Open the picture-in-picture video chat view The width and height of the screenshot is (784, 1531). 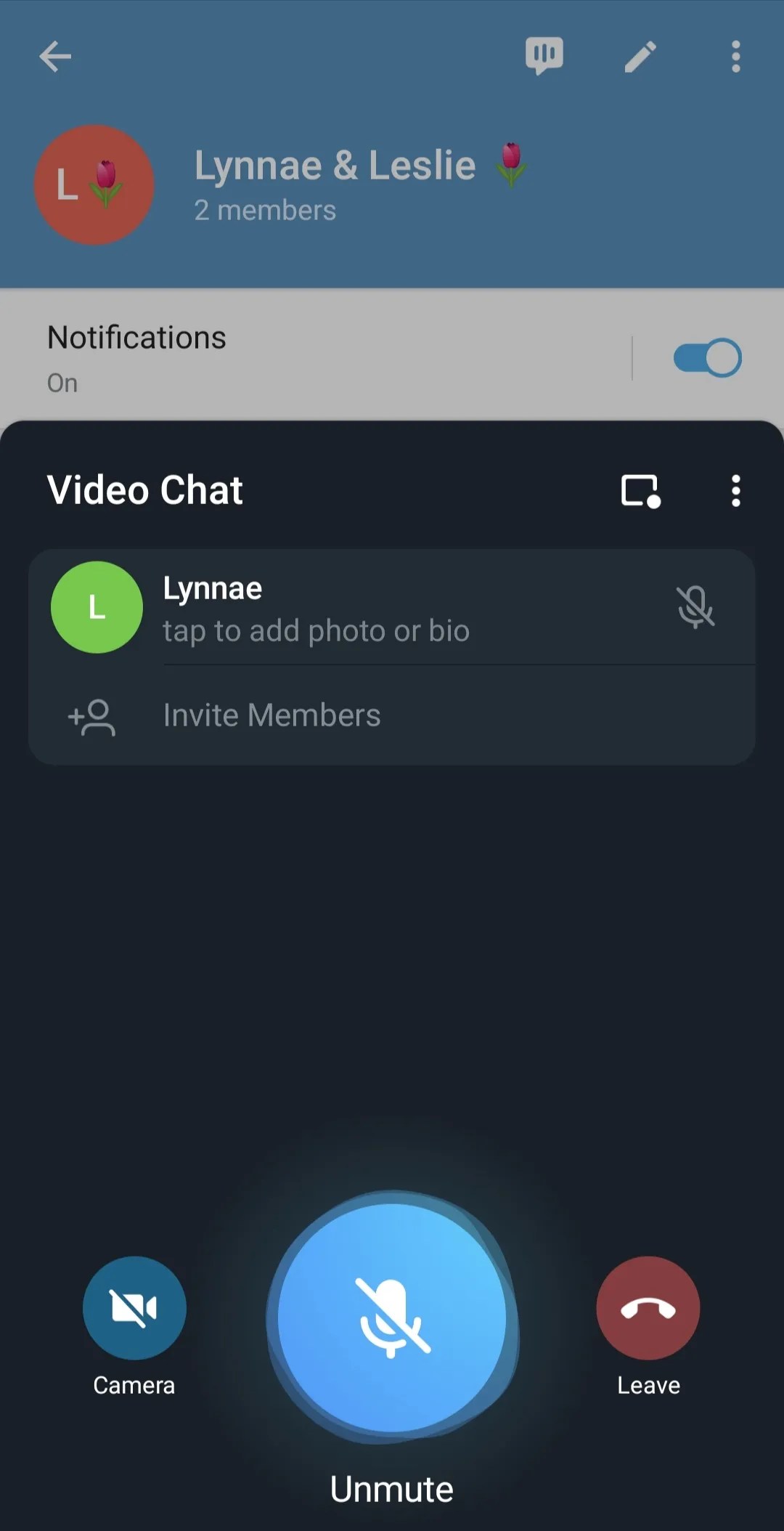coord(640,491)
